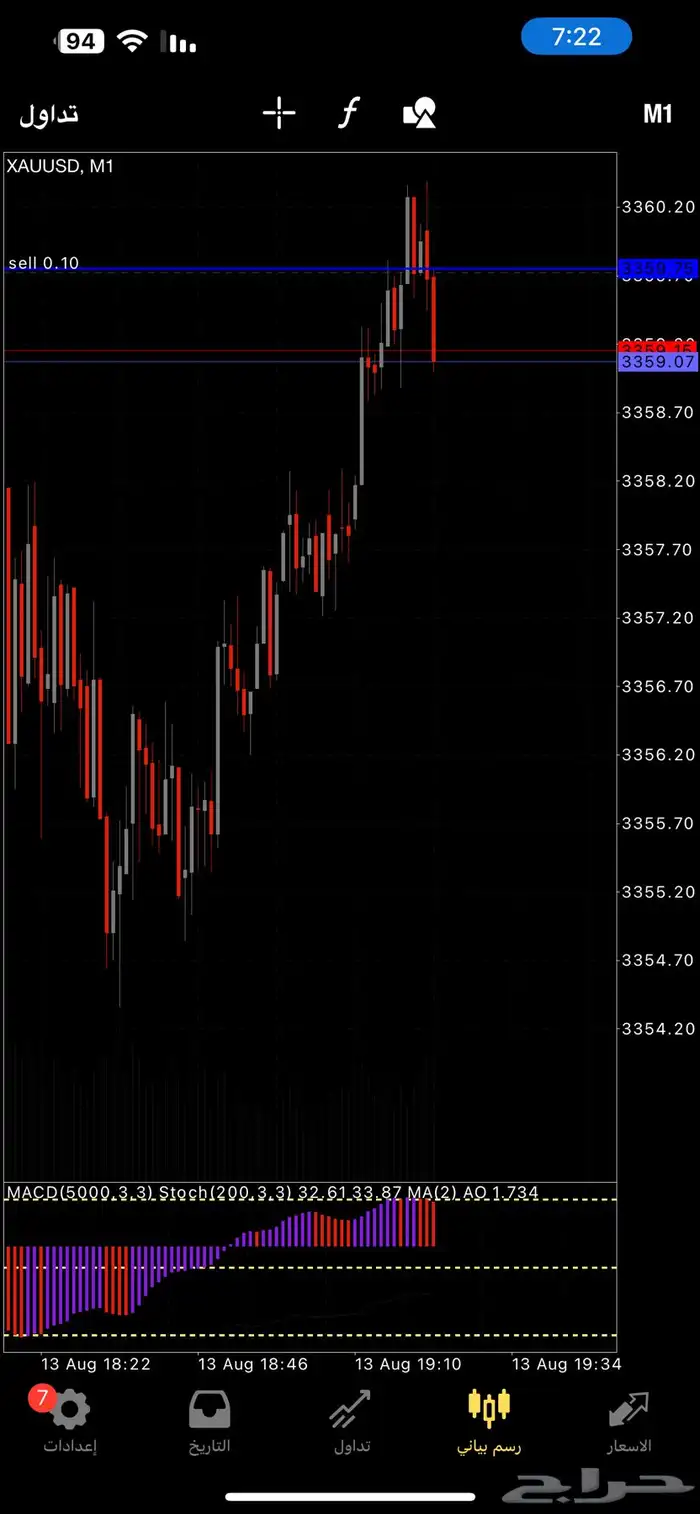Open the تداول trade button in the toolbar
The width and height of the screenshot is (700, 1514).
coord(48,114)
